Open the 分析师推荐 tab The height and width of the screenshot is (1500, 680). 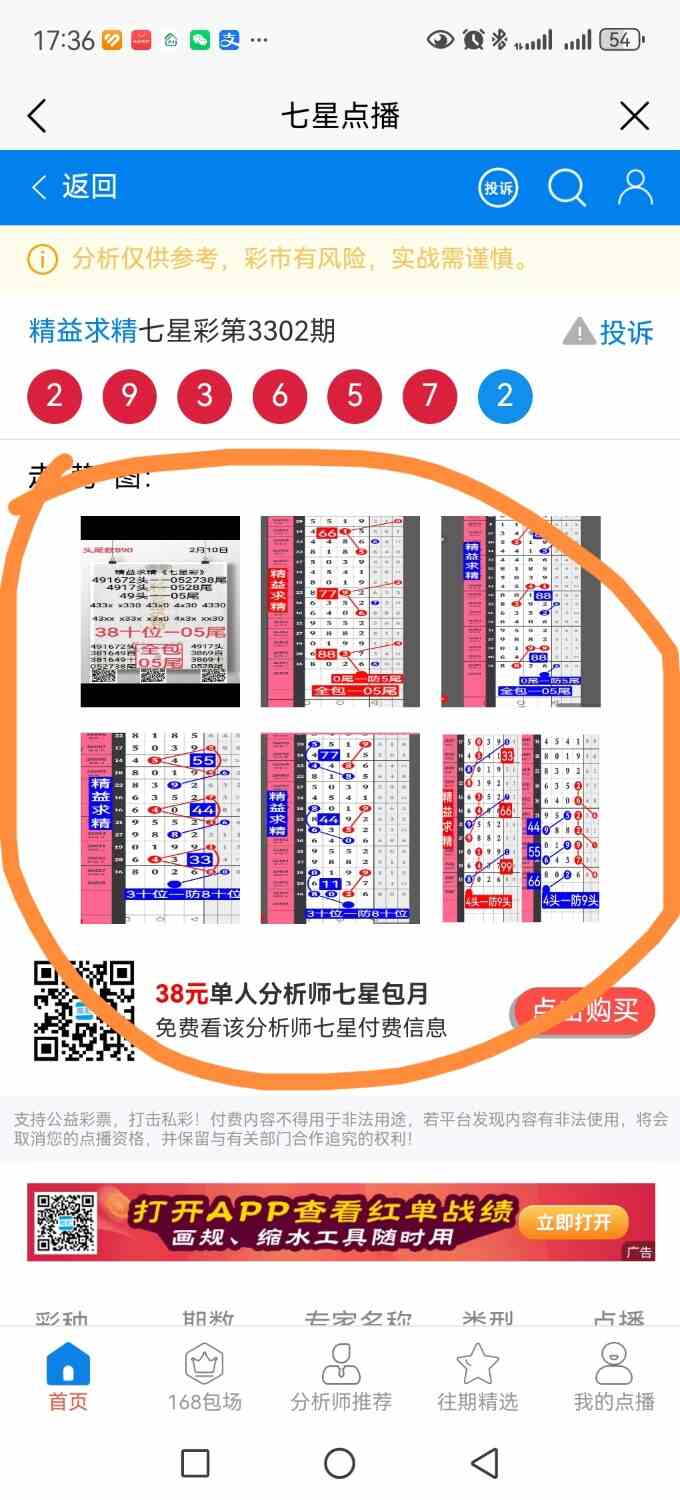[x=340, y=1378]
